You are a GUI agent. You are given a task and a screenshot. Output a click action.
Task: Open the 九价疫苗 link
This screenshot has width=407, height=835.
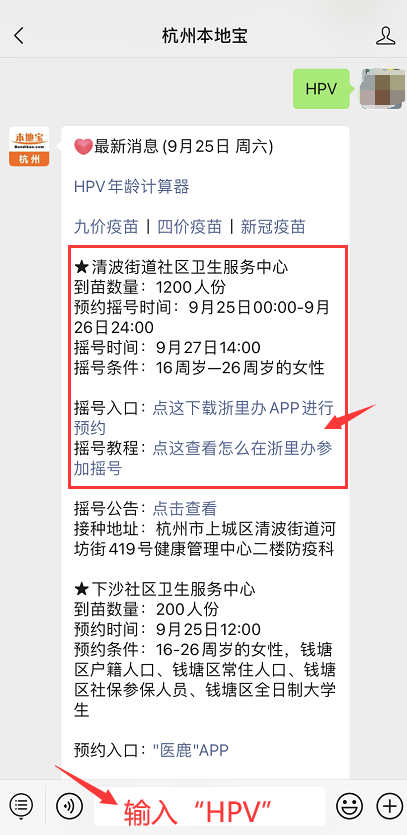click(x=106, y=227)
